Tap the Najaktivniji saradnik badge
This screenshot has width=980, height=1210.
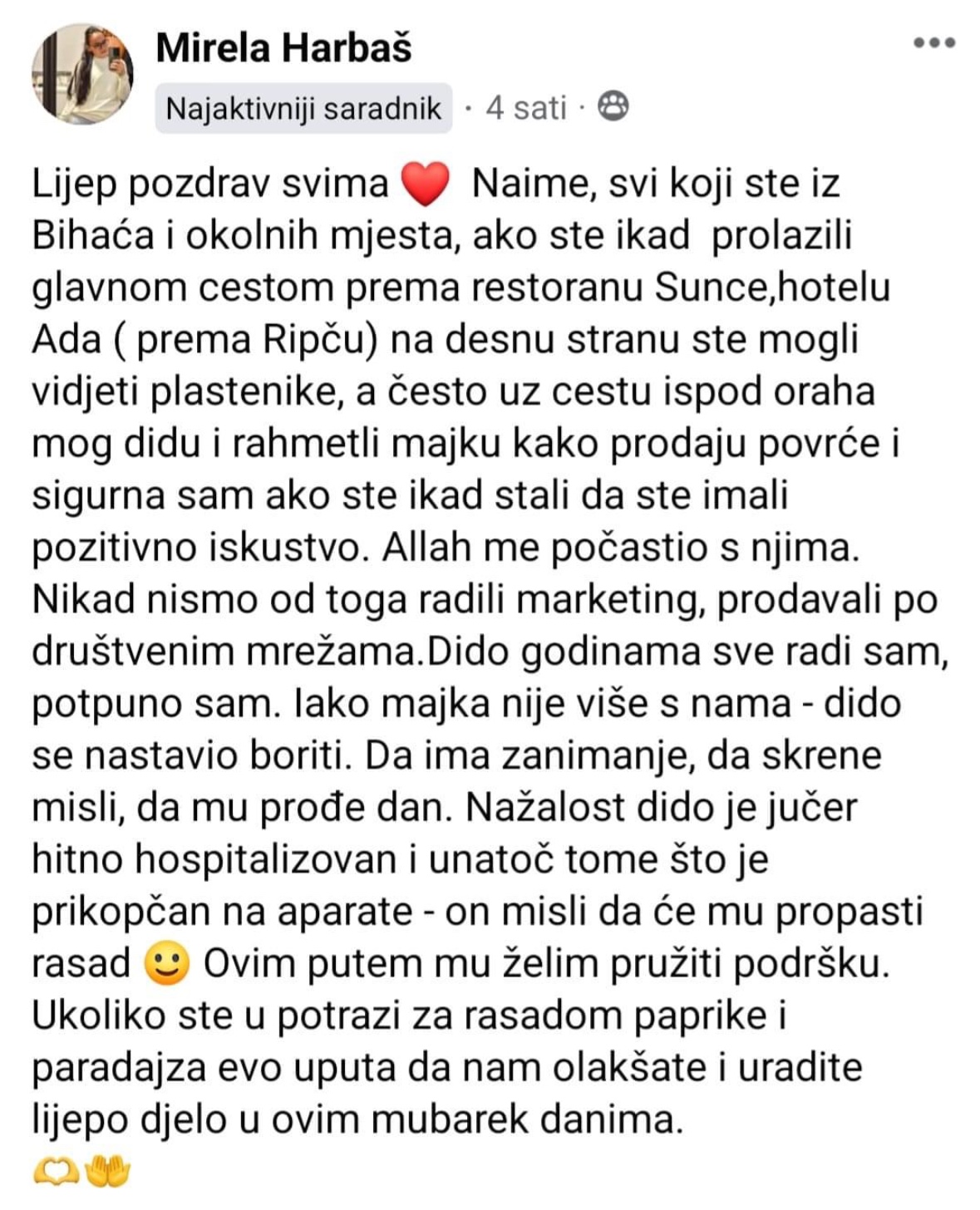coord(303,108)
